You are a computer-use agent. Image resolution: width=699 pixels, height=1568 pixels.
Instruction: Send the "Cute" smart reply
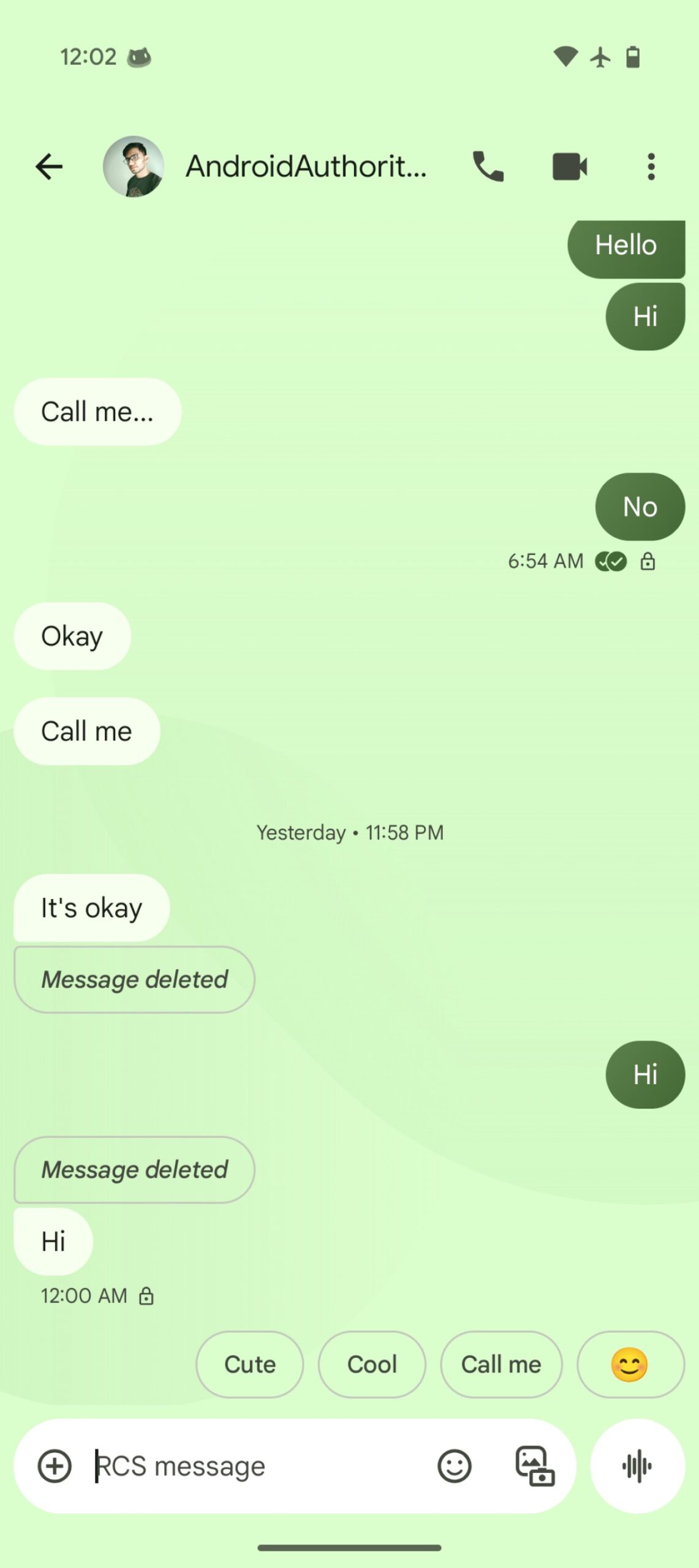click(x=249, y=1364)
